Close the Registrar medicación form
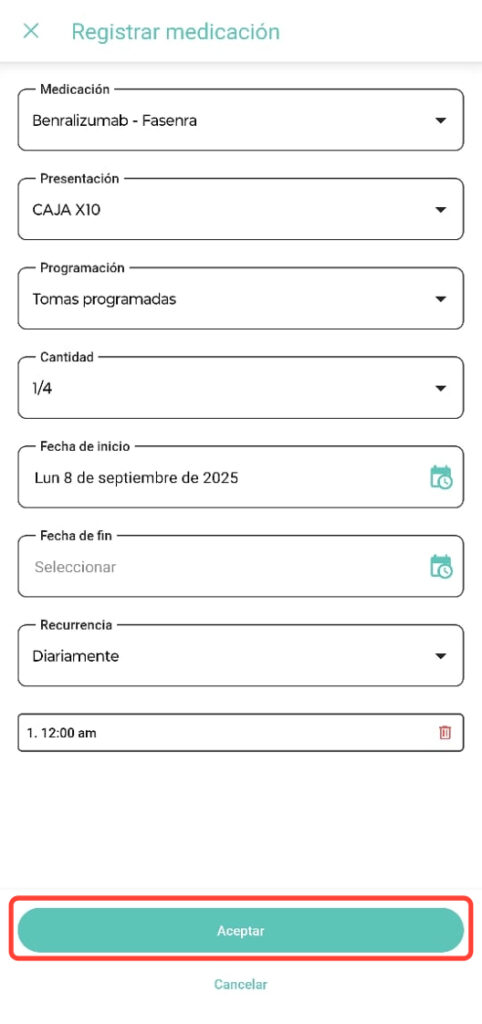Viewport: 482px width, 1024px height. [31, 31]
